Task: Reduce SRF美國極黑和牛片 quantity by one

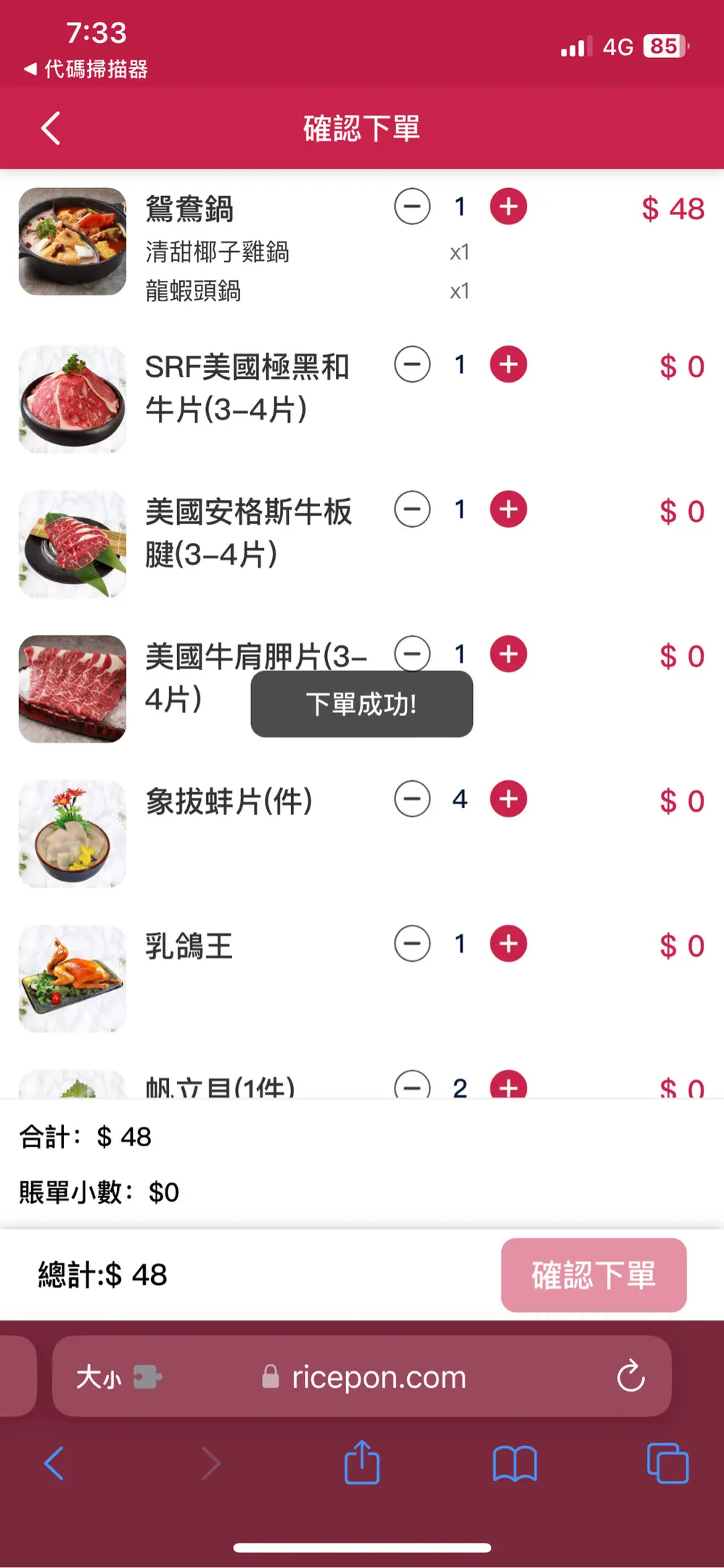Action: [x=412, y=364]
